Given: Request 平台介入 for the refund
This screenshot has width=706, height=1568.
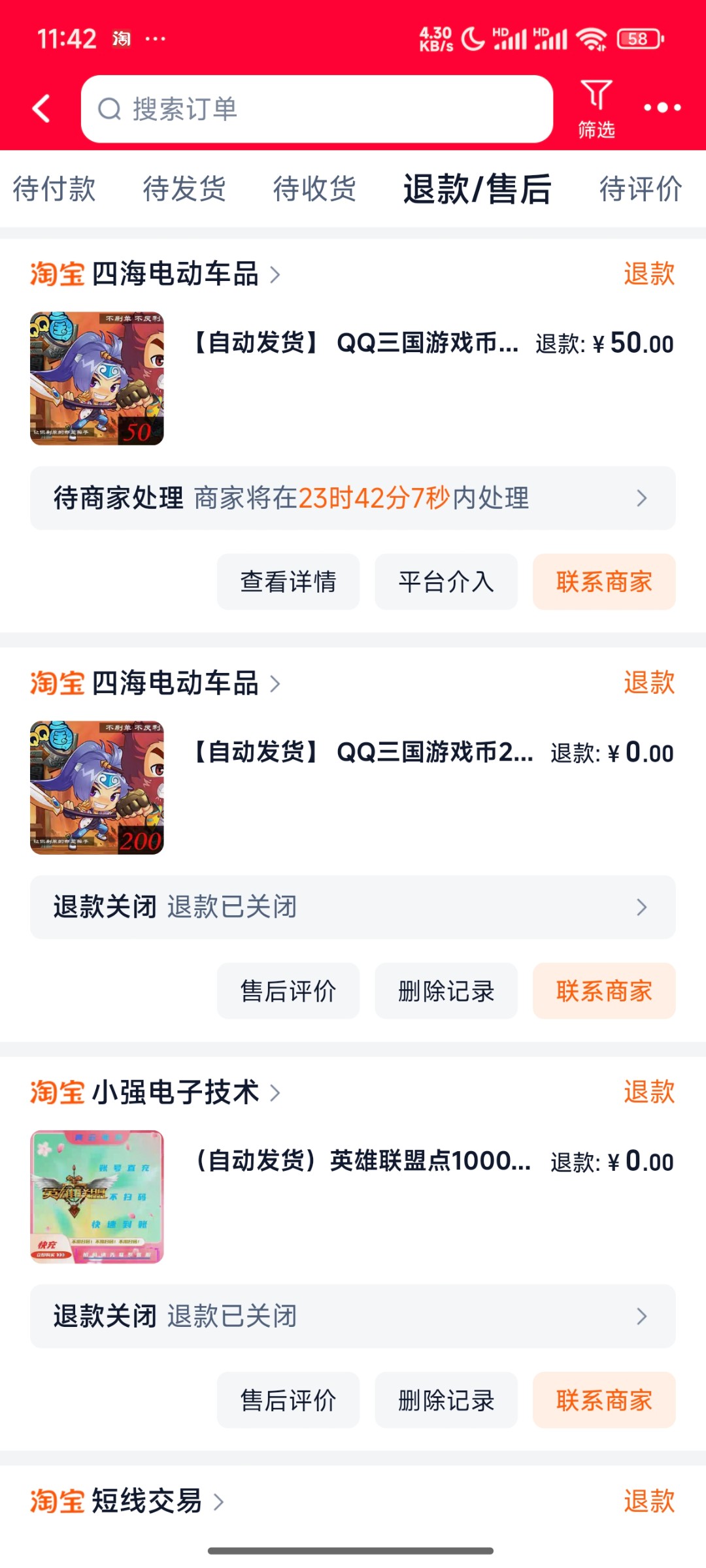Looking at the screenshot, I should pos(445,581).
